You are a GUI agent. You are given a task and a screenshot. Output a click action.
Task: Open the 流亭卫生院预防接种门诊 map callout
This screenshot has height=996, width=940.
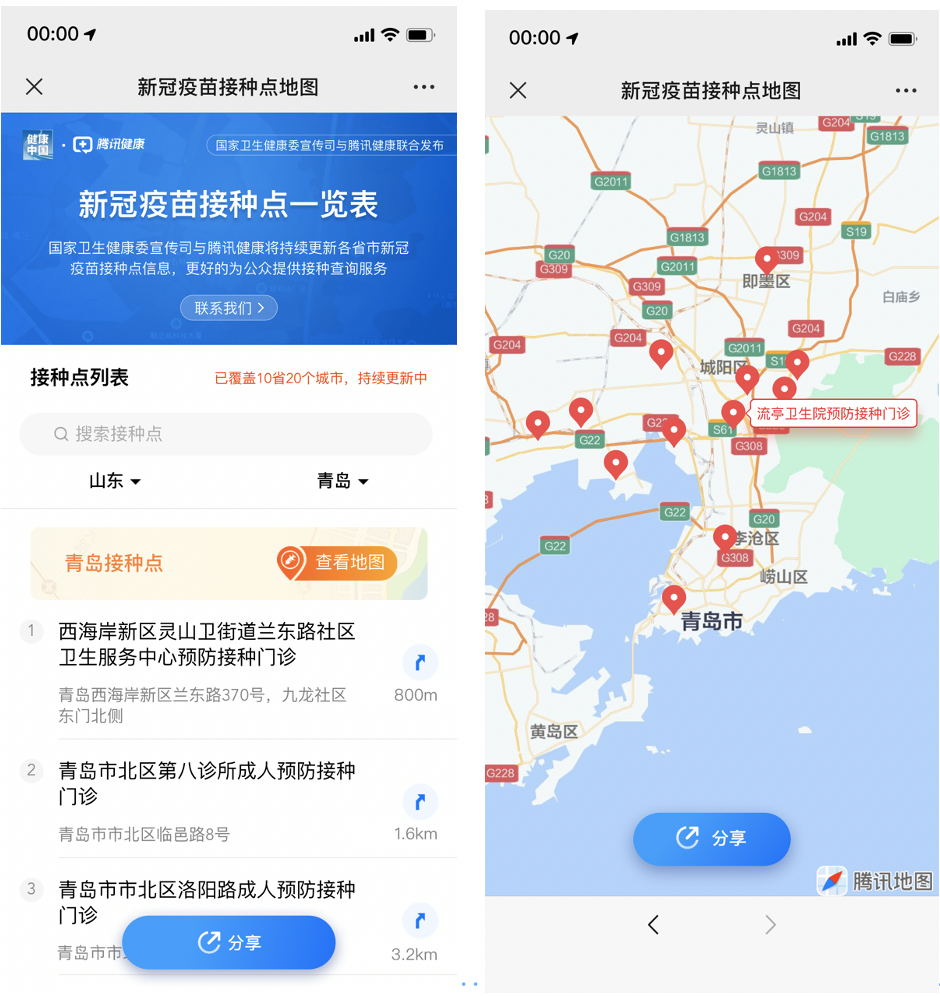tap(832, 413)
